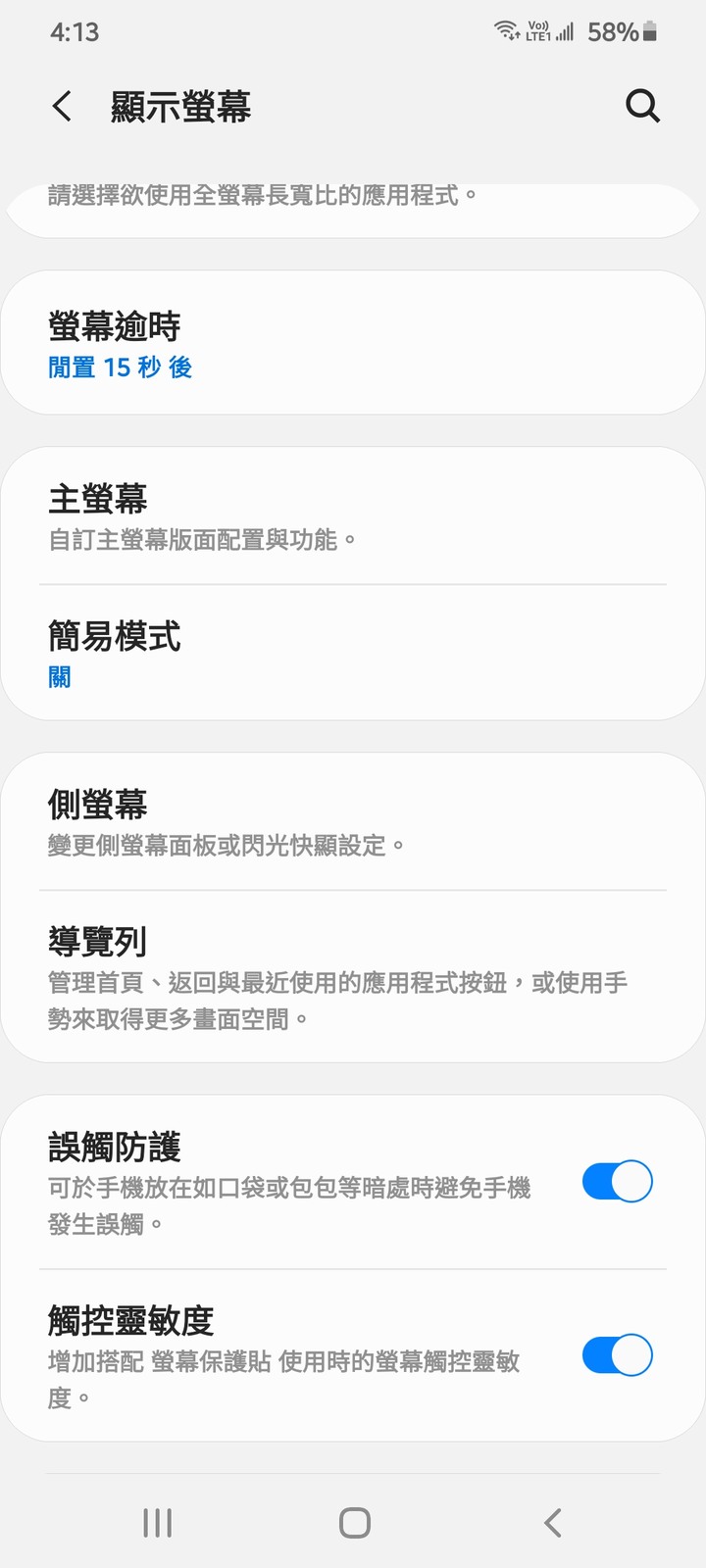706x1568 pixels.
Task: Go back from 顯示螢幕 settings
Action: click(62, 106)
